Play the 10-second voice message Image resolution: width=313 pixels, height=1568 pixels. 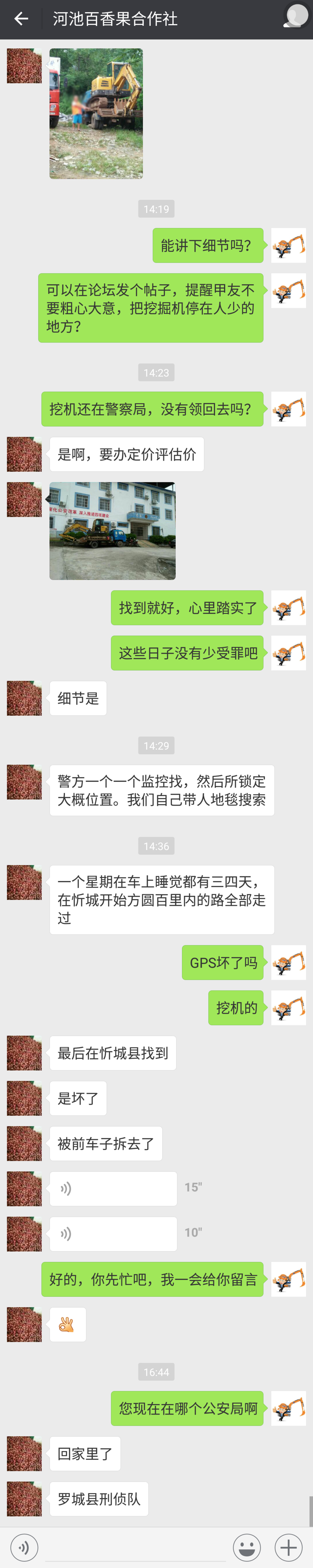click(113, 1233)
